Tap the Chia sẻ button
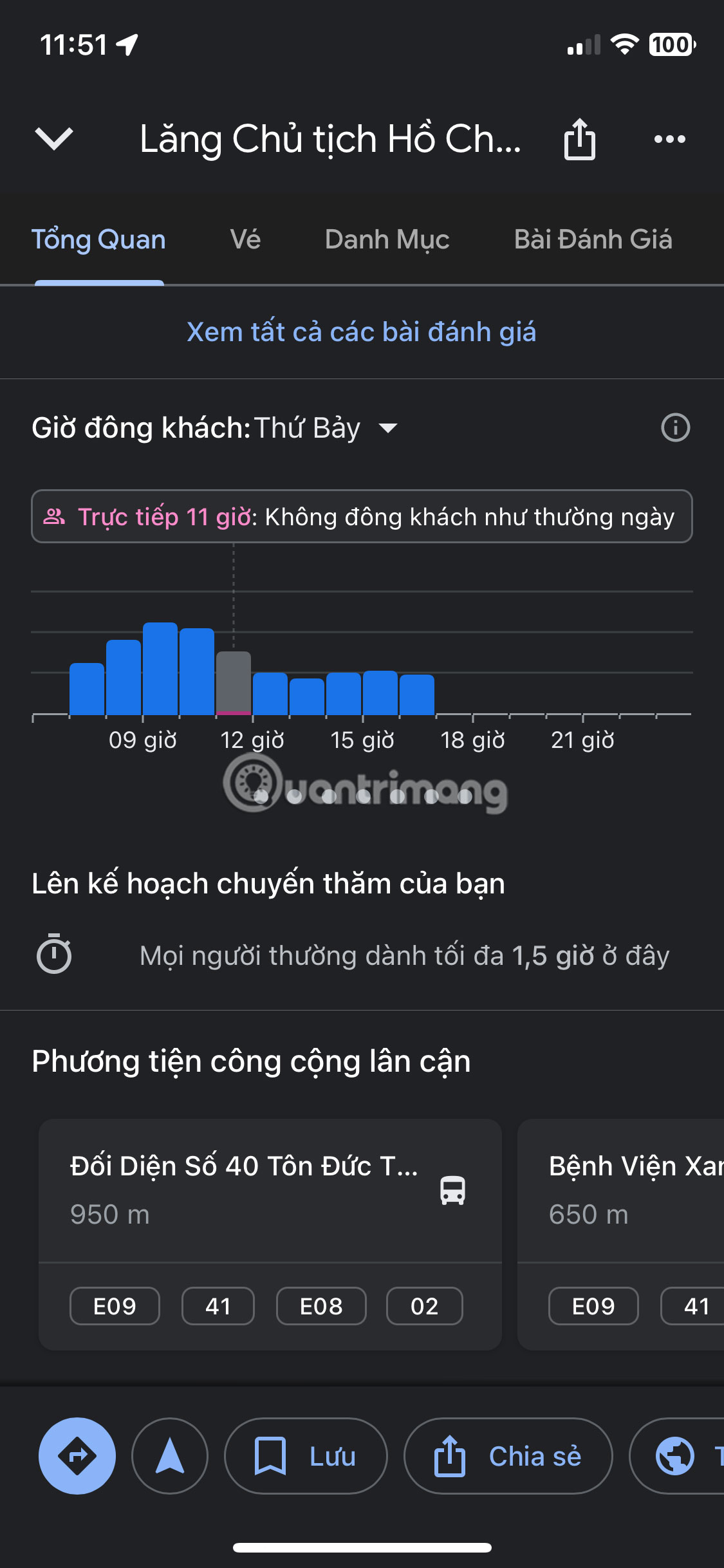Viewport: 724px width, 1568px height. point(508,1455)
